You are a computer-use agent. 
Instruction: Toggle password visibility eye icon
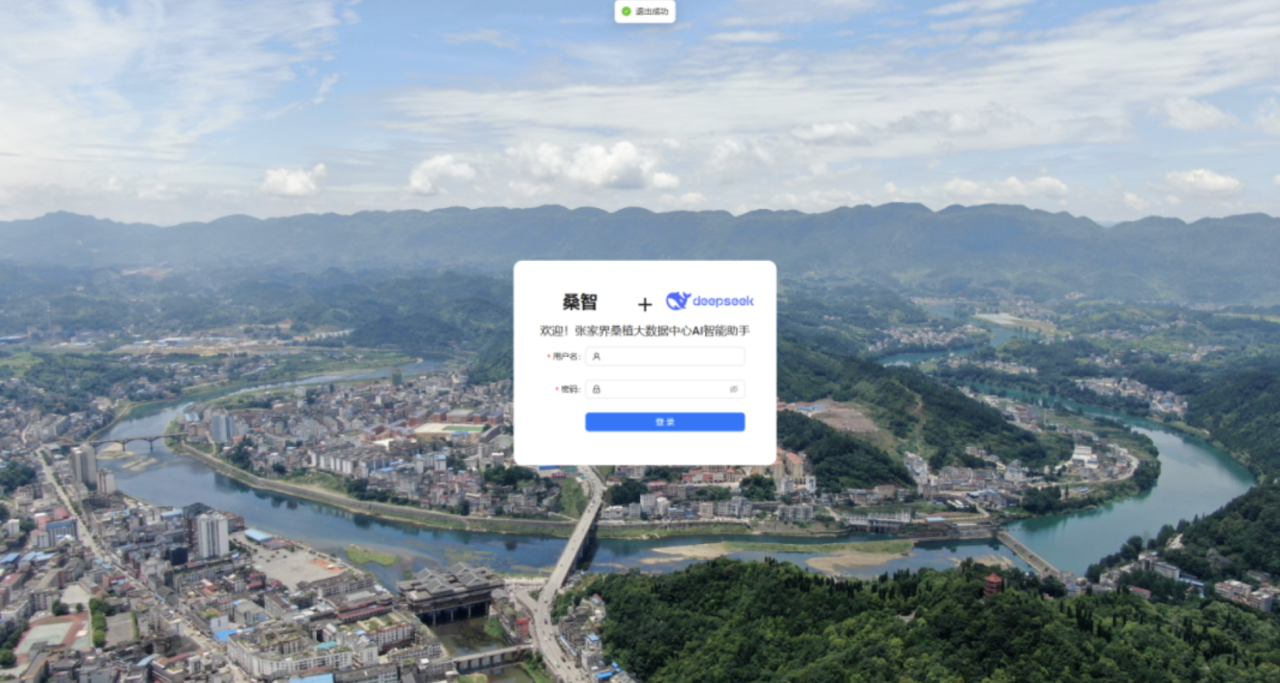pyautogui.click(x=733, y=389)
